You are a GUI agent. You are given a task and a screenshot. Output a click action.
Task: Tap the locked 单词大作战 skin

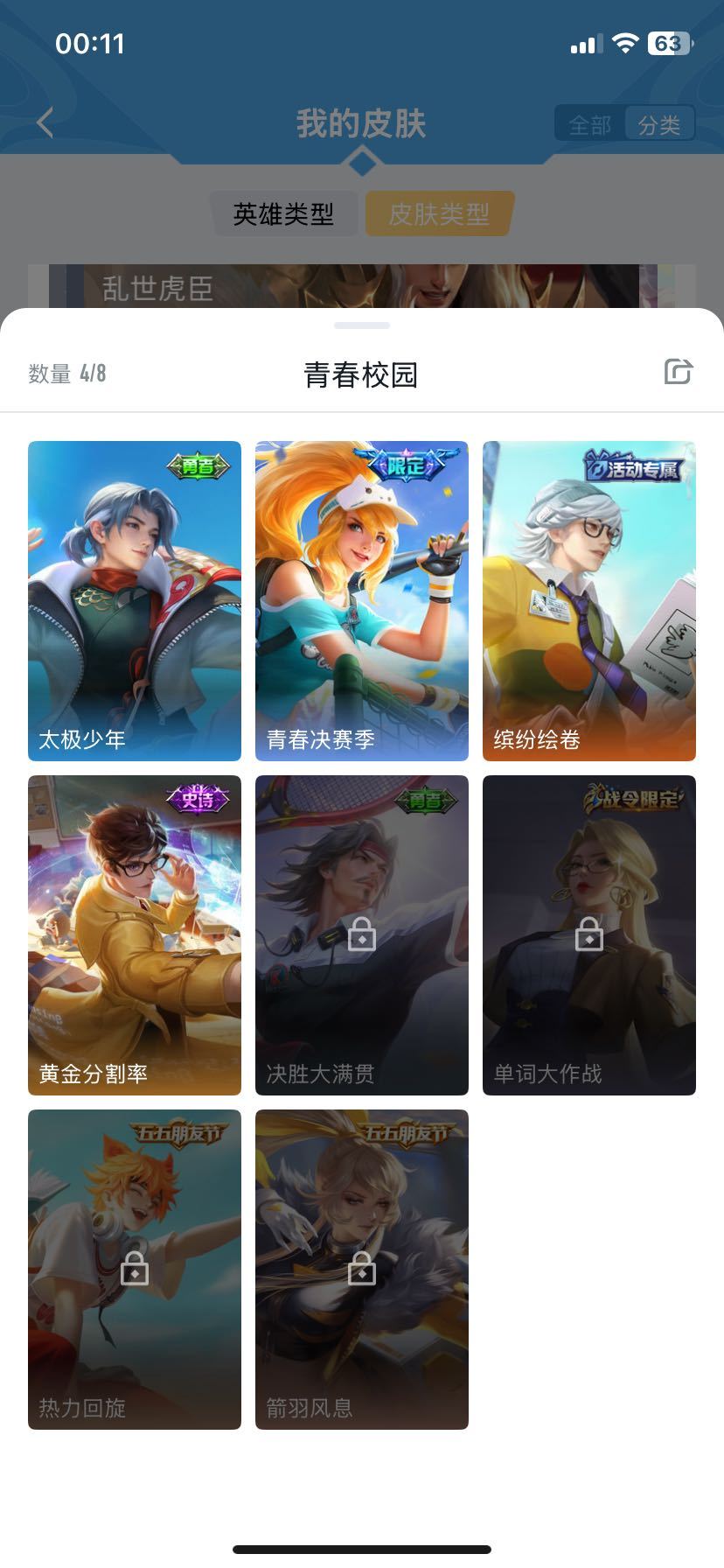[x=589, y=935]
